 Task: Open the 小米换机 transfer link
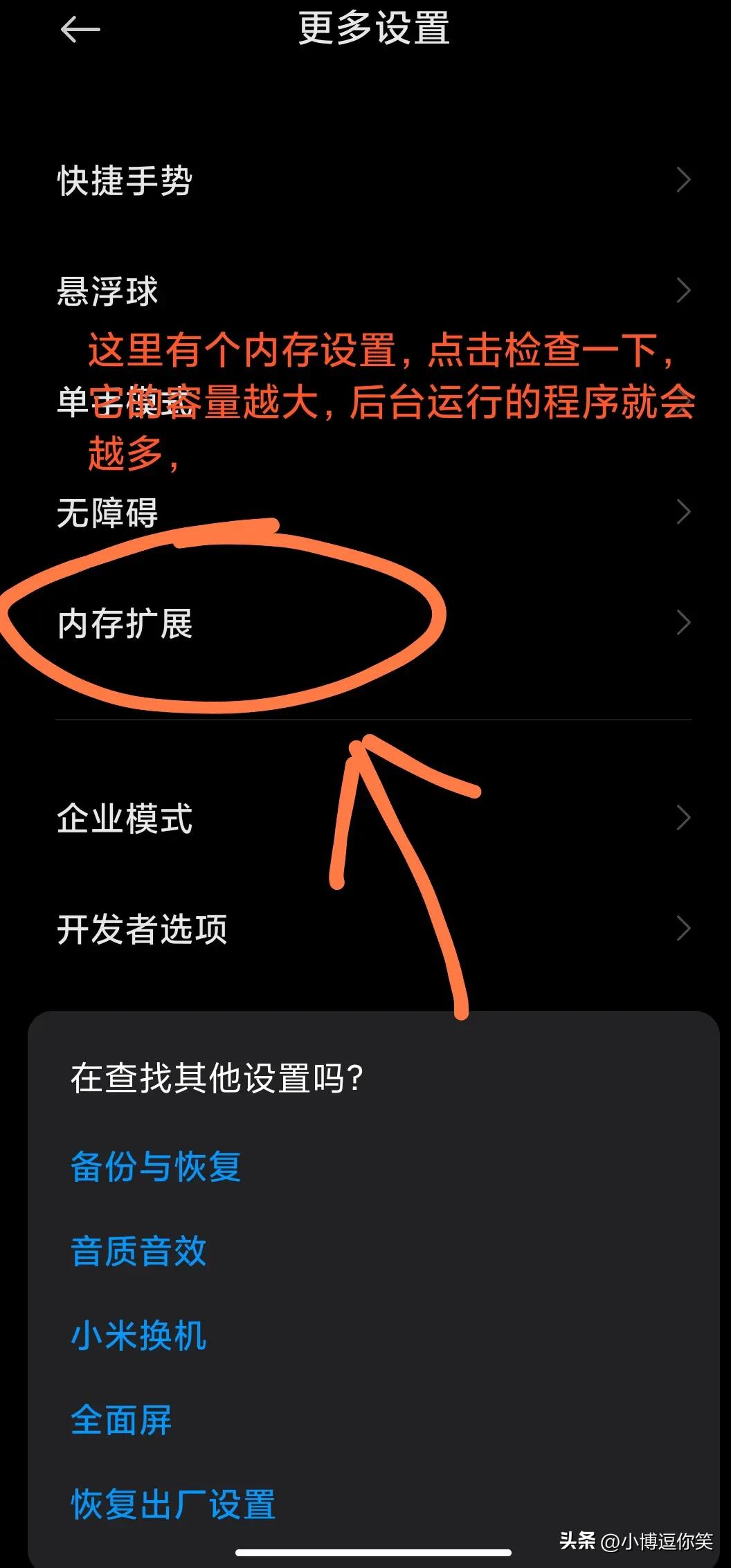coord(138,1338)
